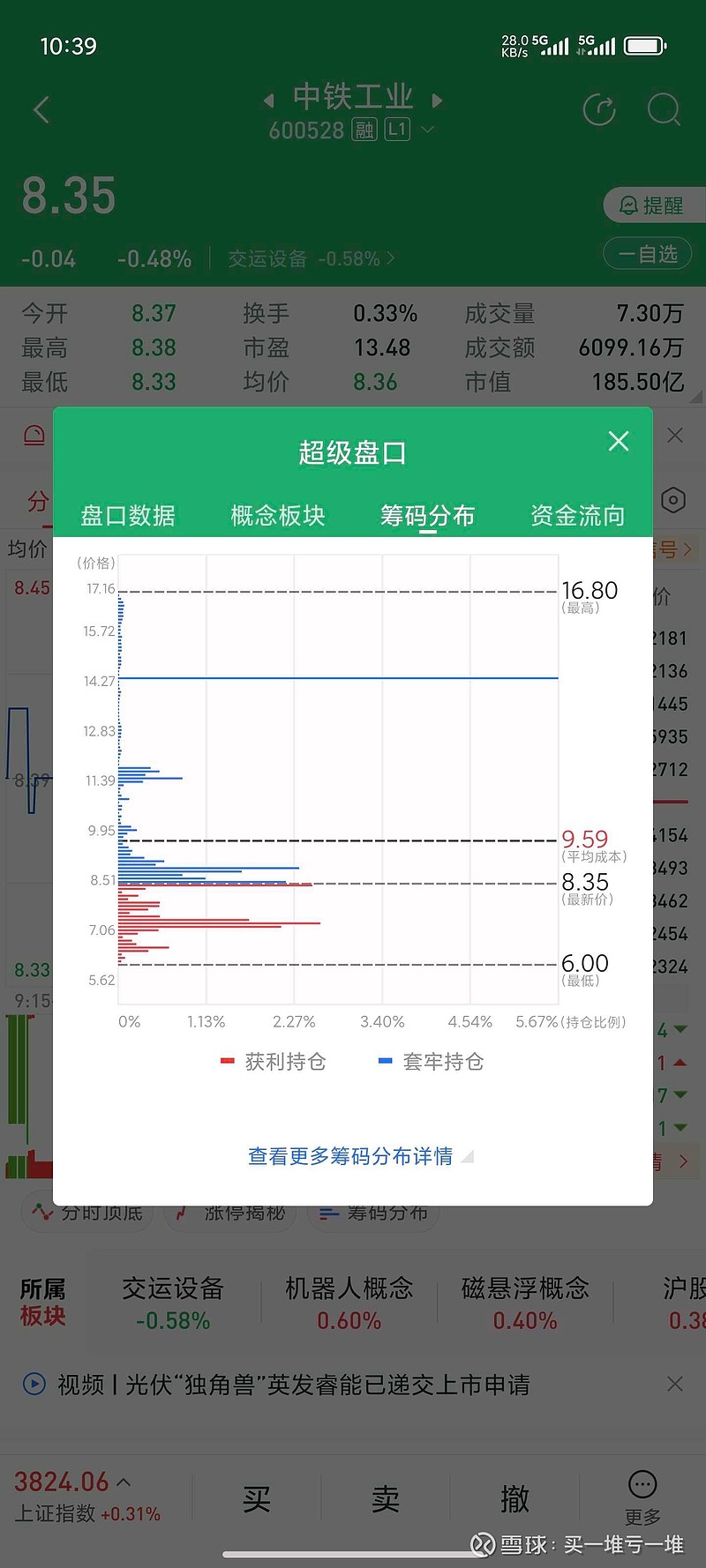
Task: Switch to the 资金流向 tab
Action: click(578, 515)
